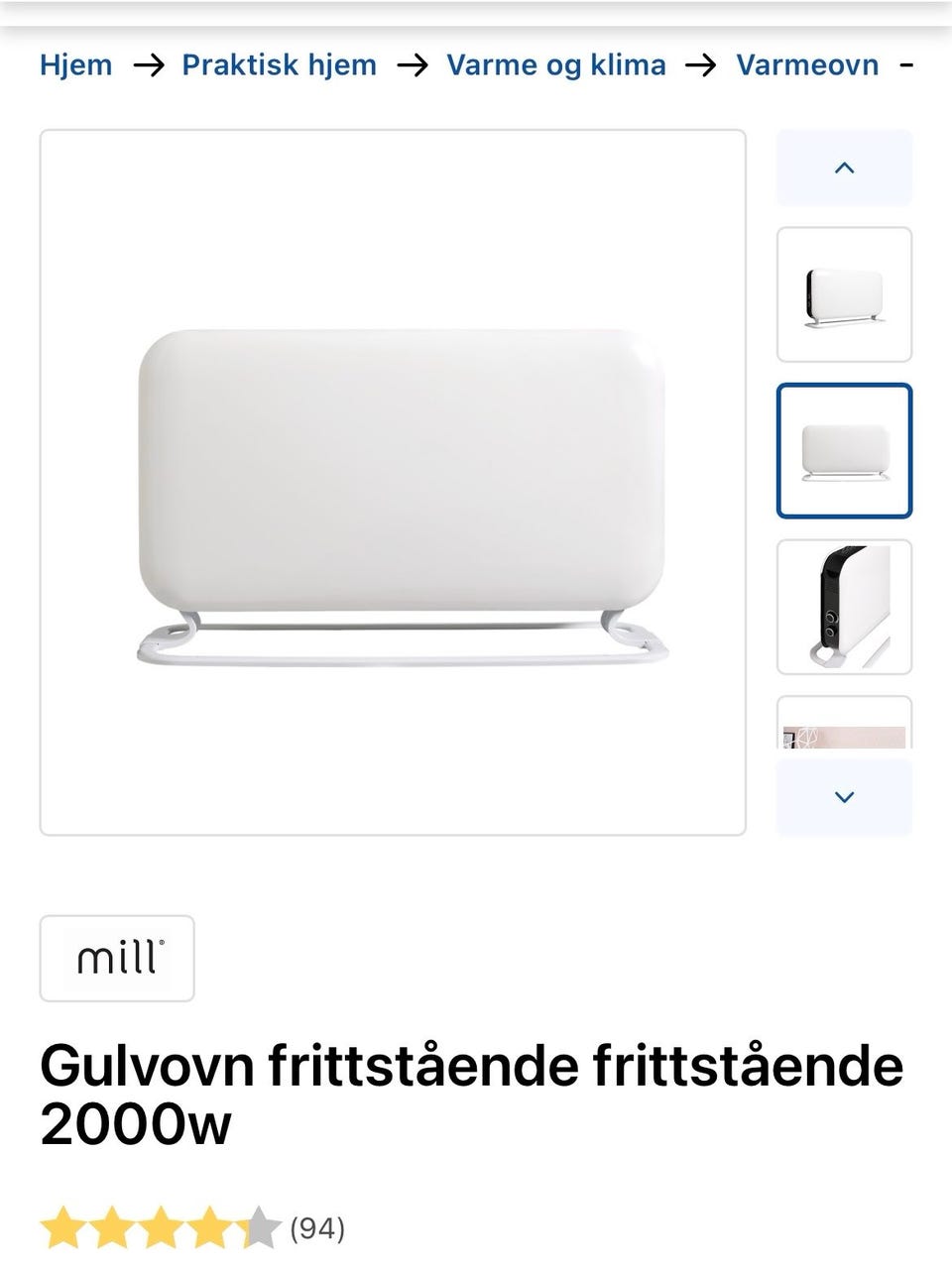Image resolution: width=952 pixels, height=1271 pixels.
Task: Switch to the angled heater thumbnail at top
Action: pos(844,296)
